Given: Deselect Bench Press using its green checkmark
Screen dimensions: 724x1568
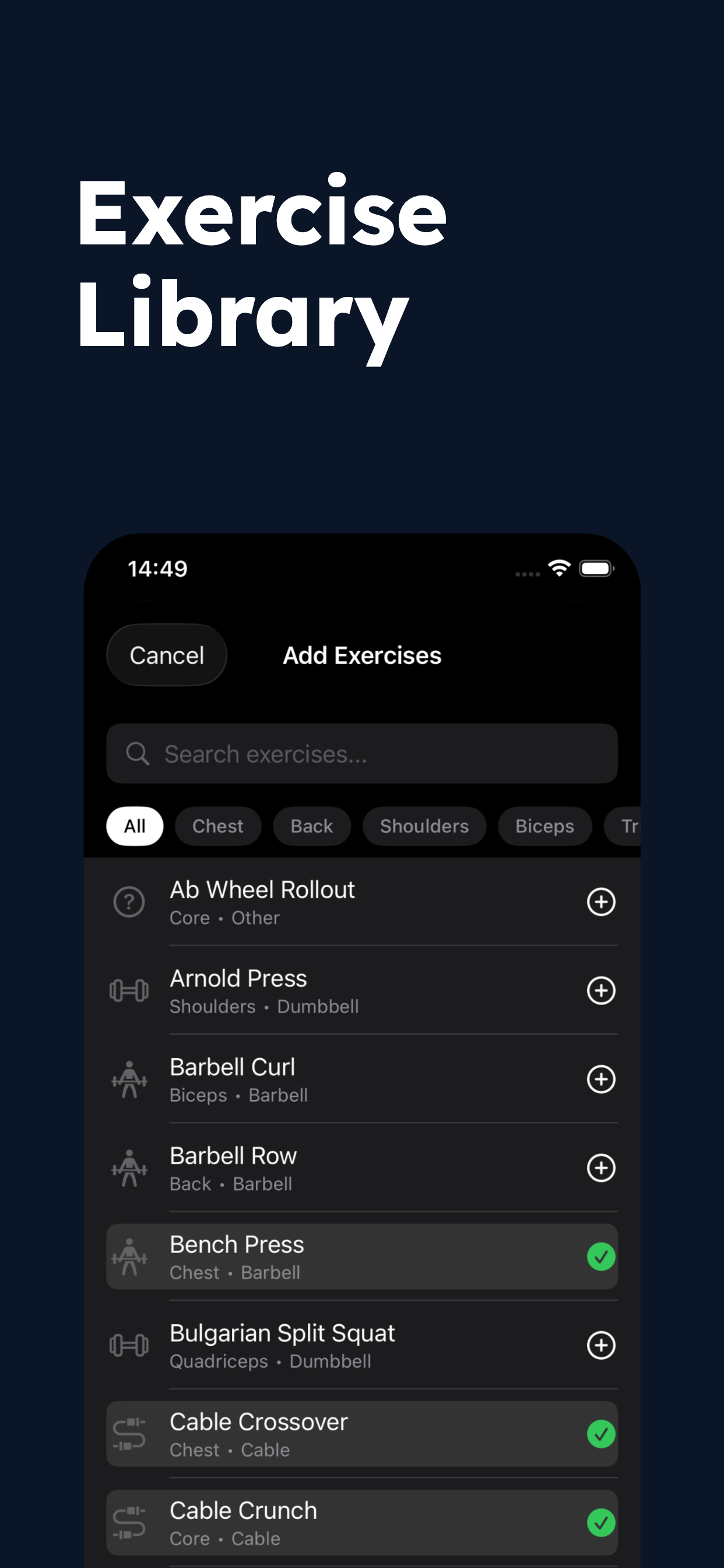Looking at the screenshot, I should click(601, 1257).
